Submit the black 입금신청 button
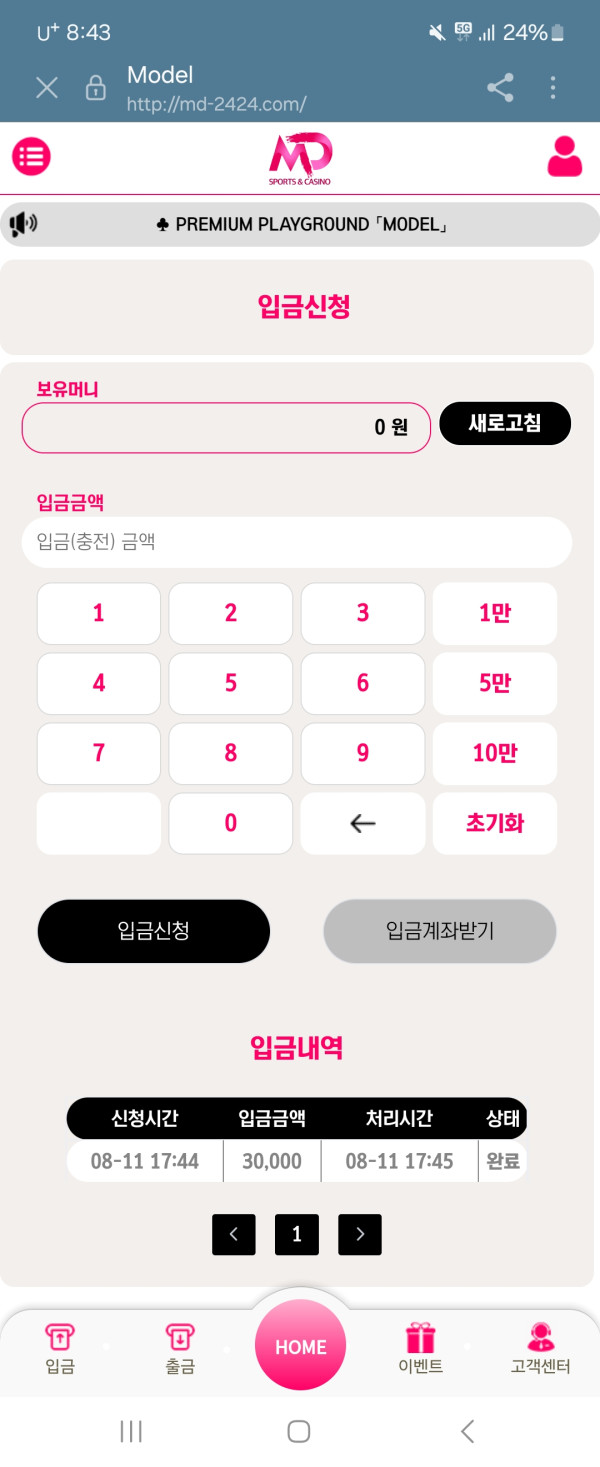The image size is (600, 1467). click(154, 931)
